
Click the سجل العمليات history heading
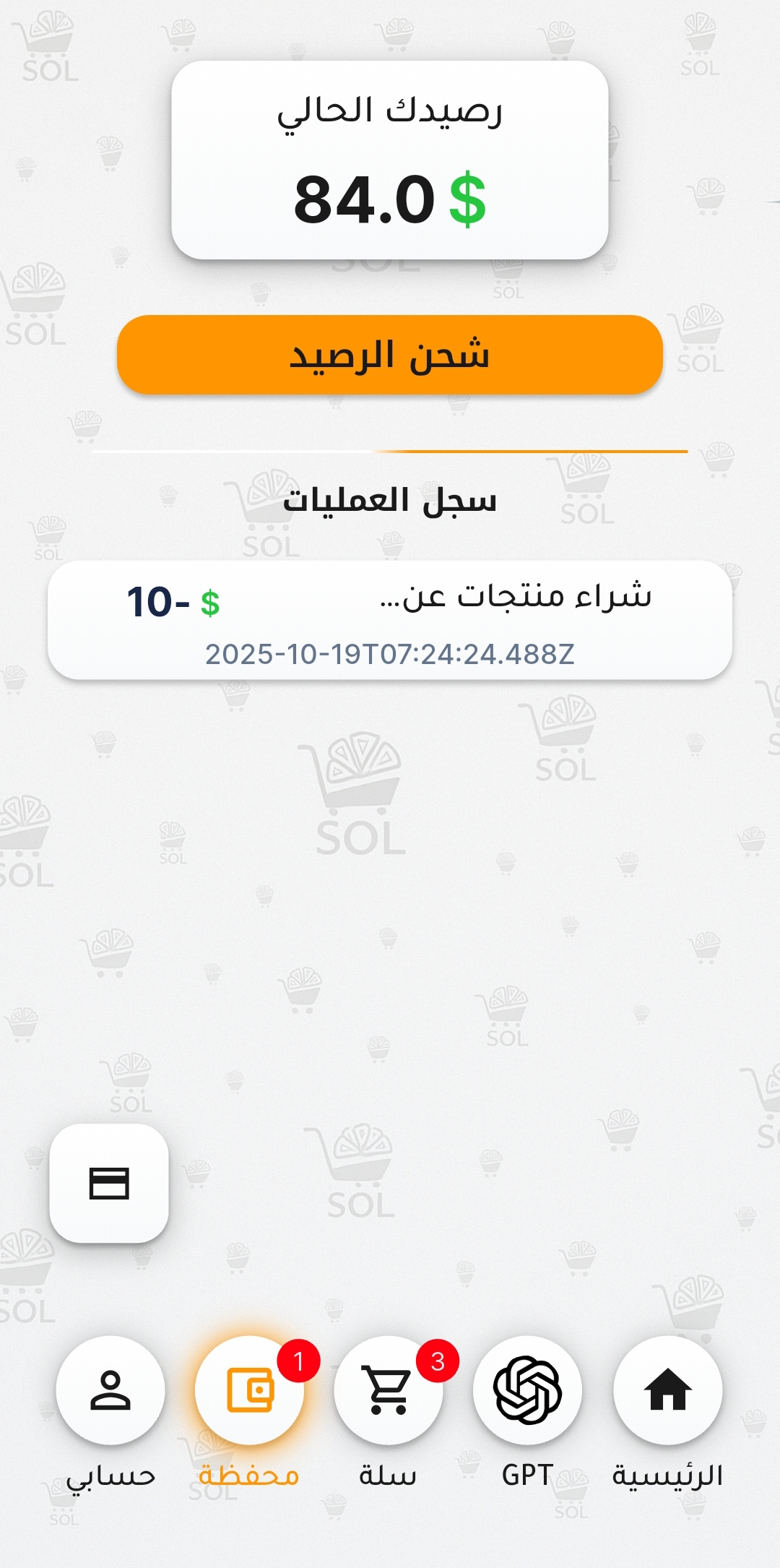click(x=389, y=500)
